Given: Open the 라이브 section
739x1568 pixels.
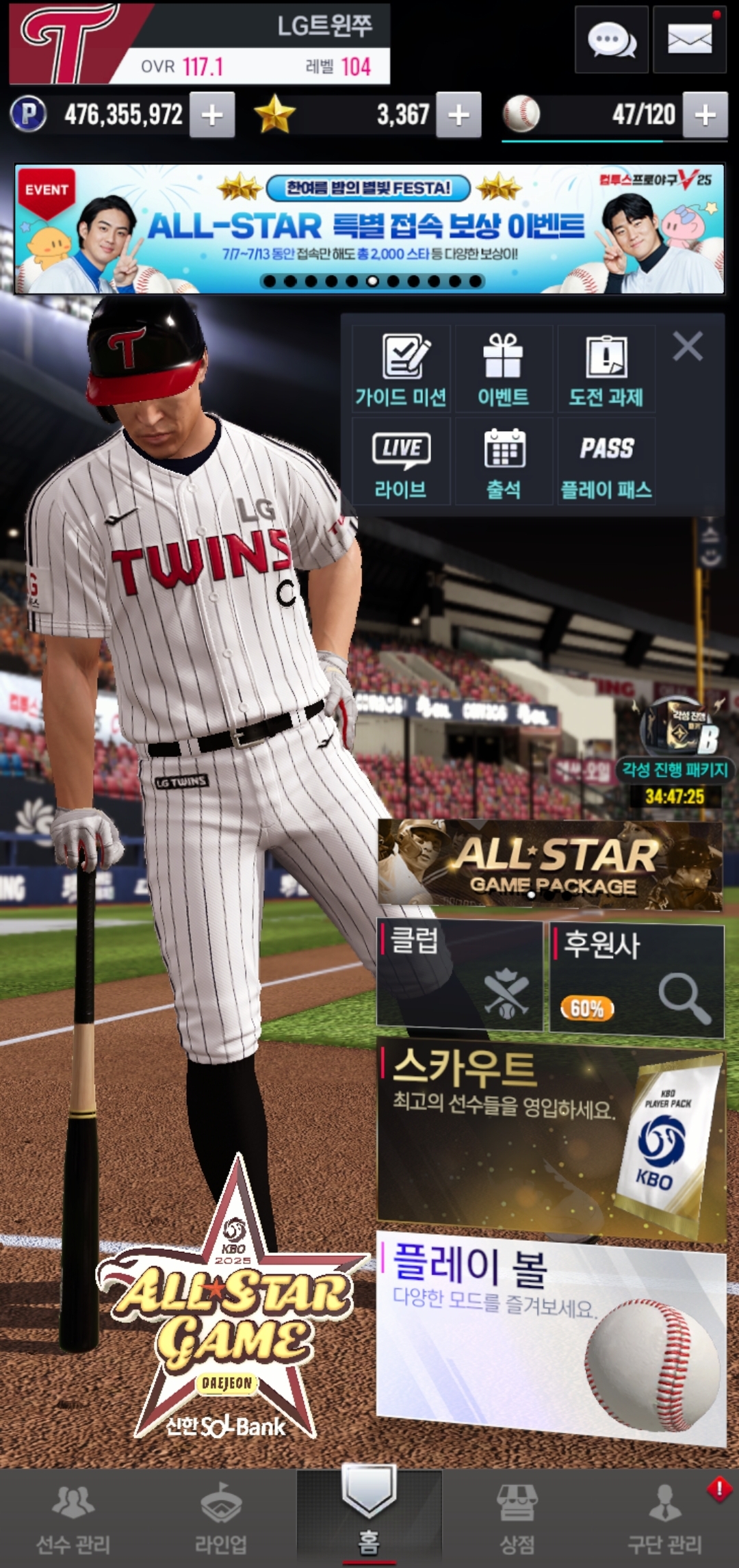Looking at the screenshot, I should (401, 462).
